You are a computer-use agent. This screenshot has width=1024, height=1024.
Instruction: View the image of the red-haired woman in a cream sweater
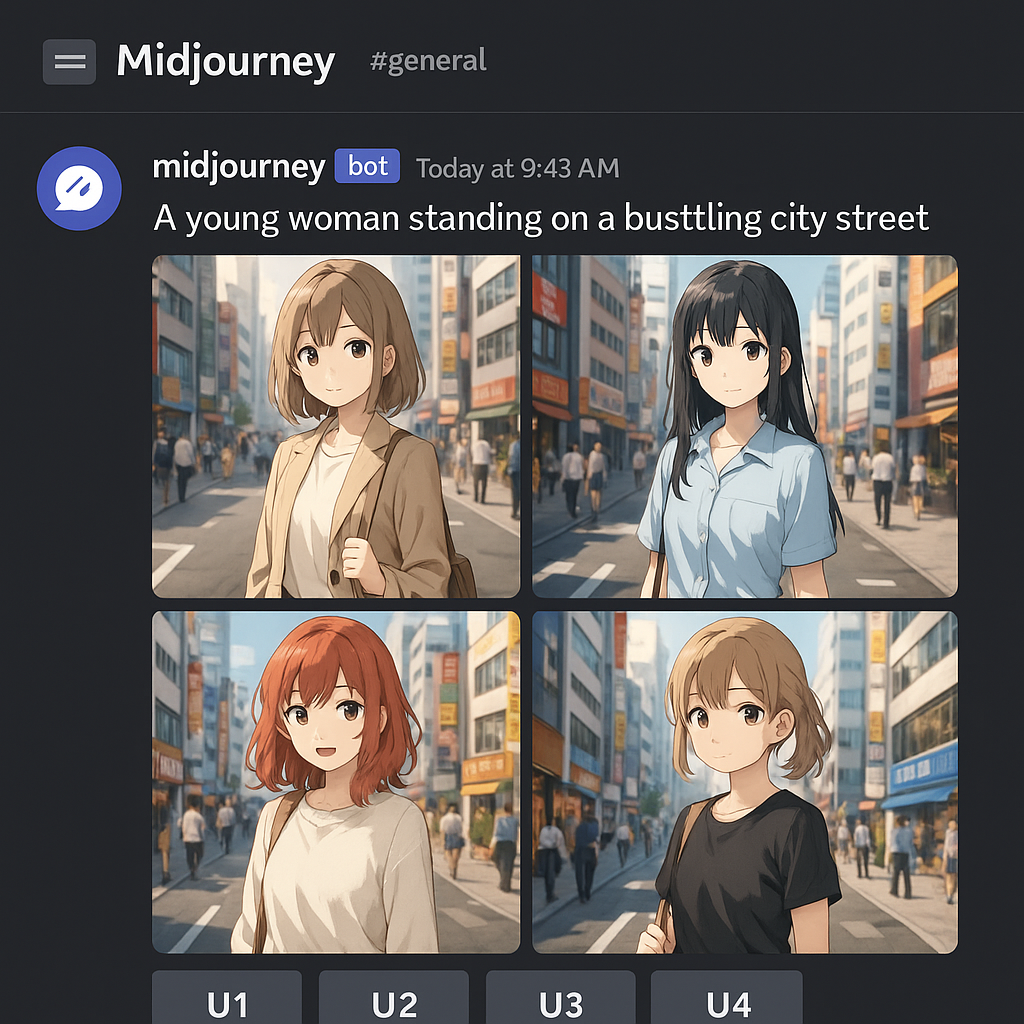click(336, 782)
